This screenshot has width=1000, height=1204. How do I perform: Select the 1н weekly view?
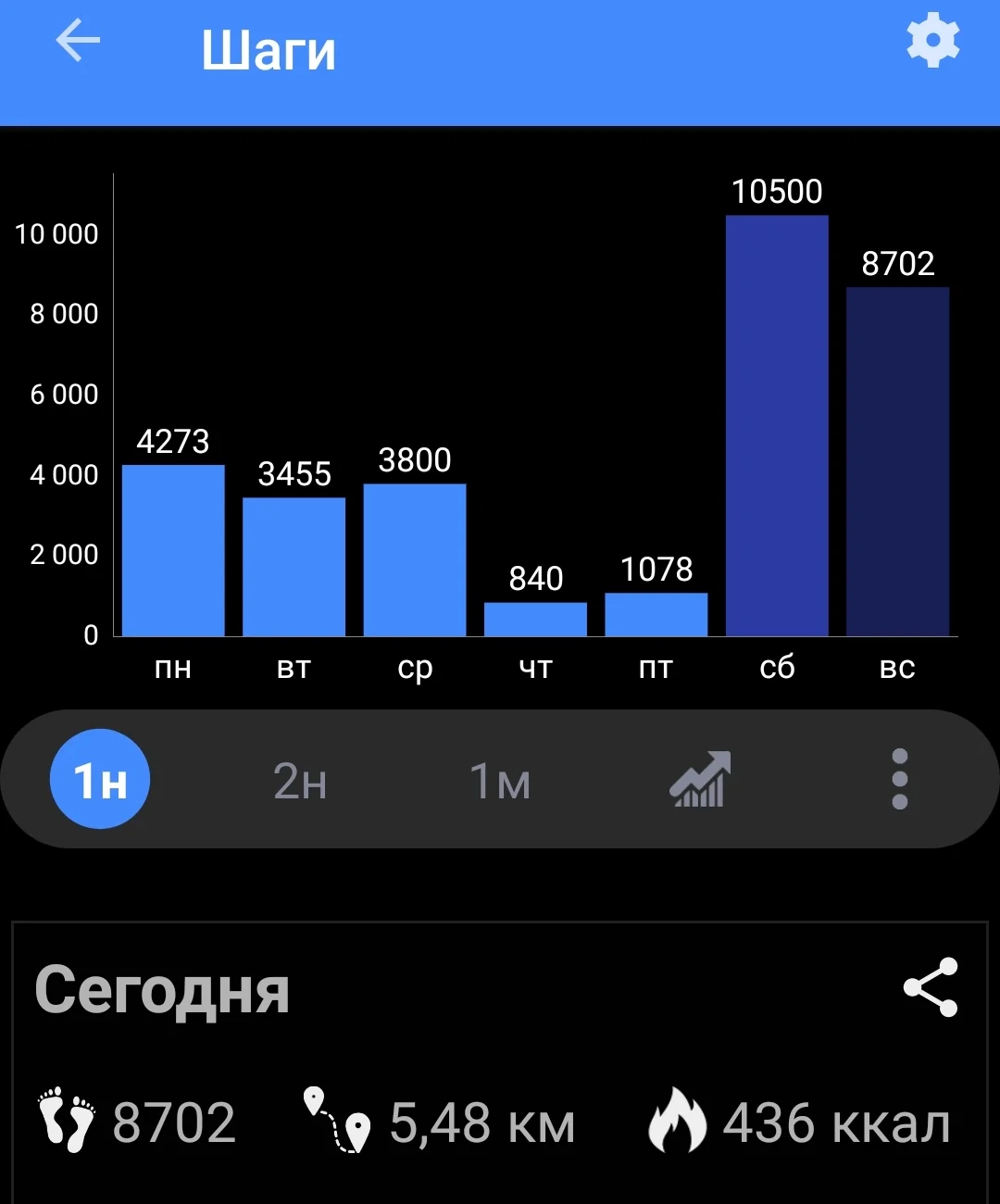coord(100,779)
